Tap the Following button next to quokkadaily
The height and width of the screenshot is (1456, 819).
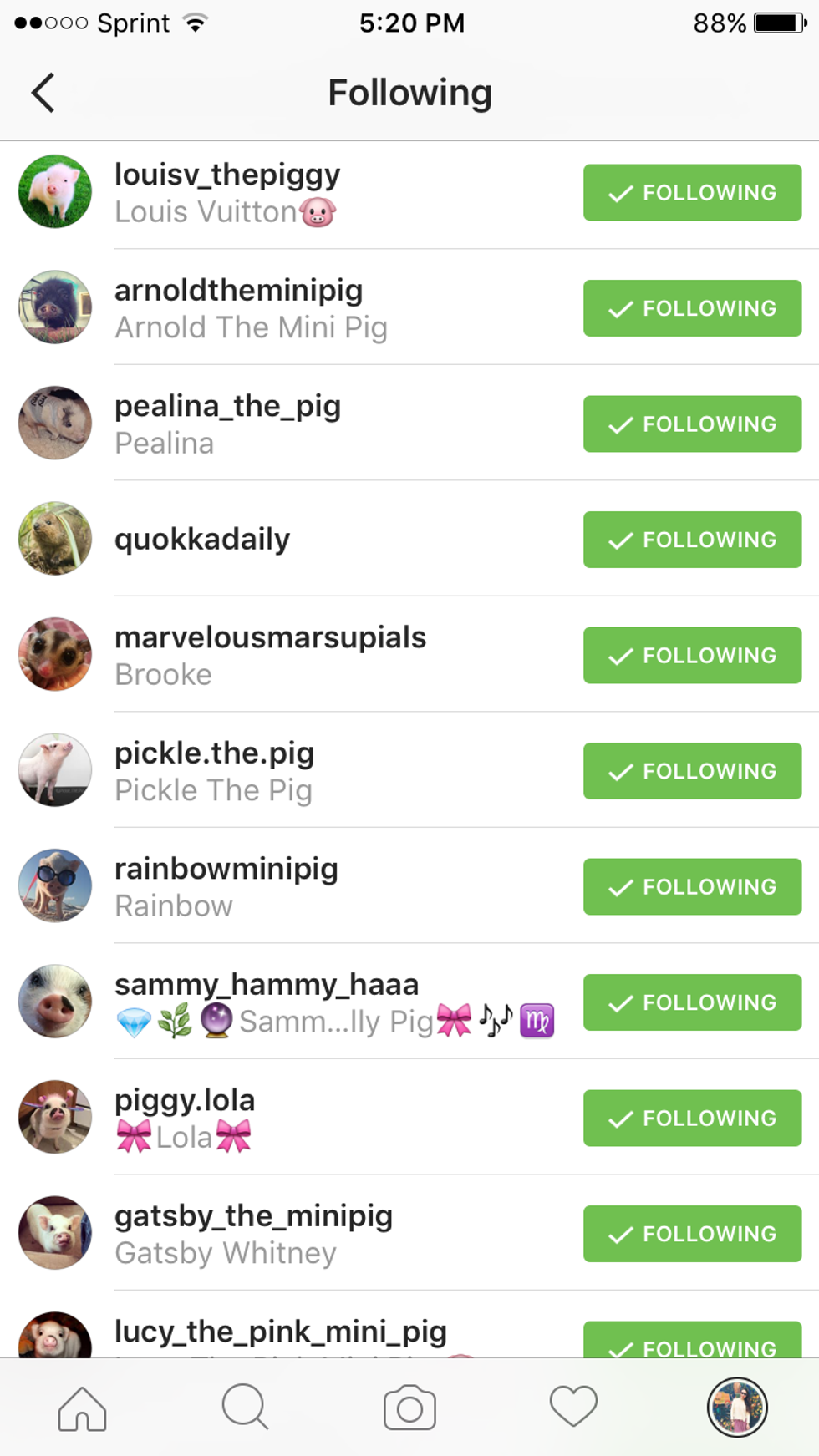(692, 540)
